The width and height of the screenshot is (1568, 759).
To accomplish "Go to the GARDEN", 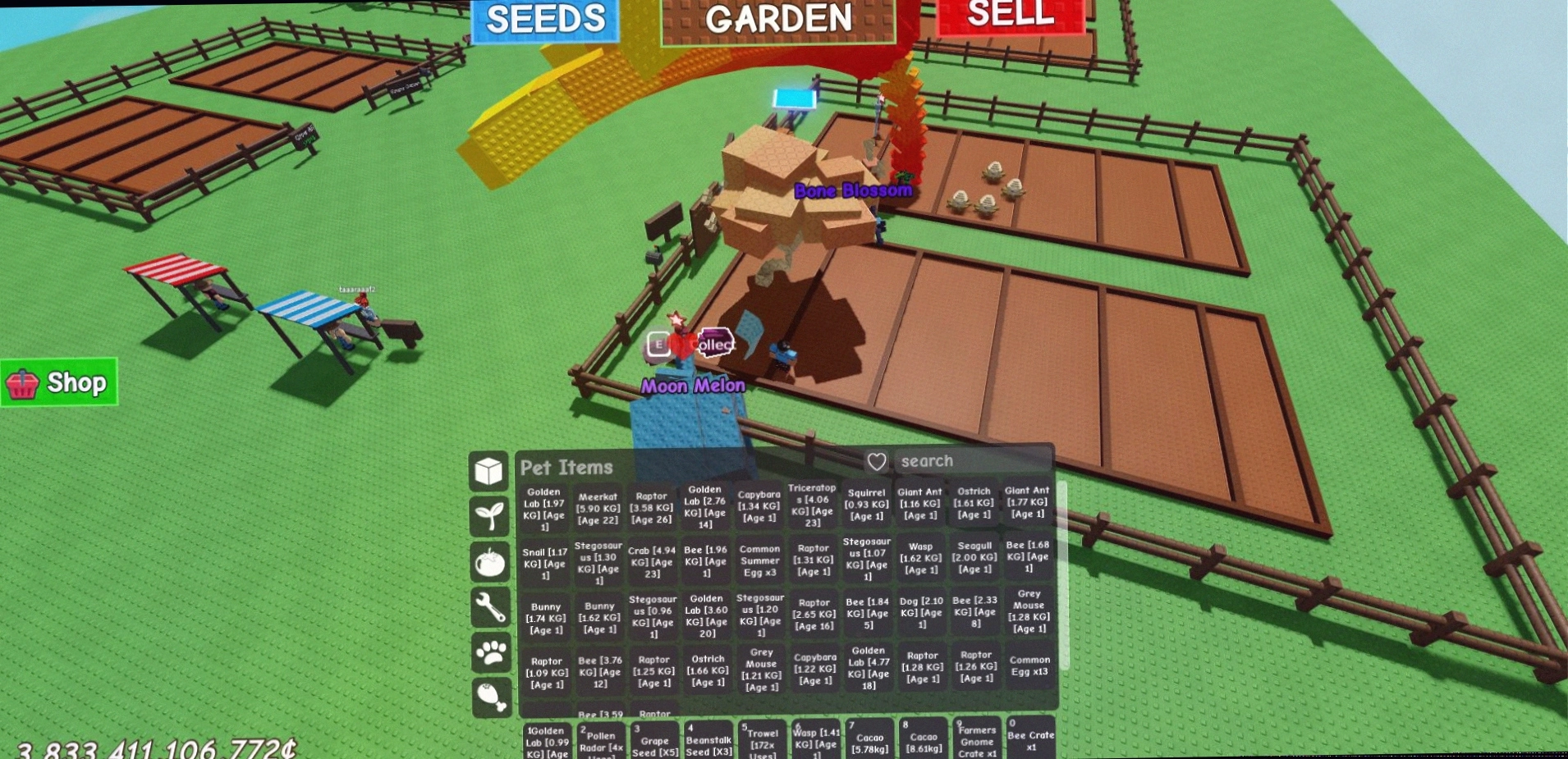I will click(x=778, y=20).
